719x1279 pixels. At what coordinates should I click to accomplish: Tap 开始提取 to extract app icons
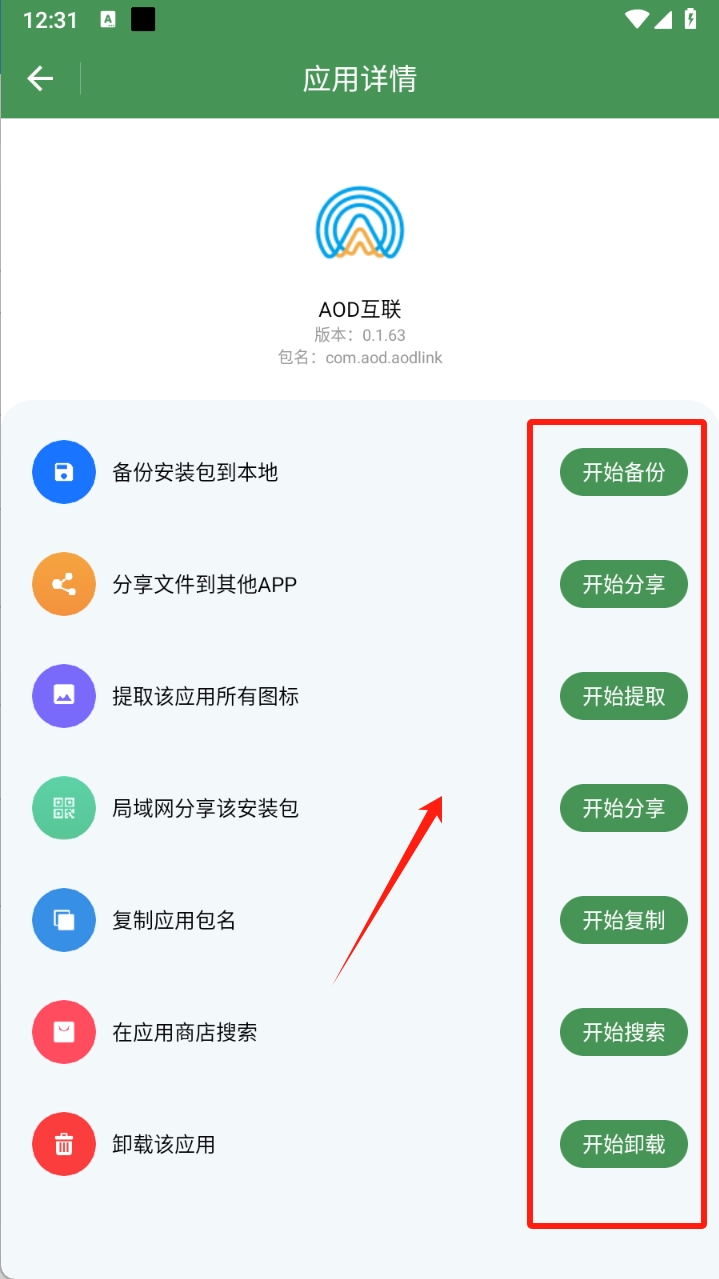(x=623, y=697)
